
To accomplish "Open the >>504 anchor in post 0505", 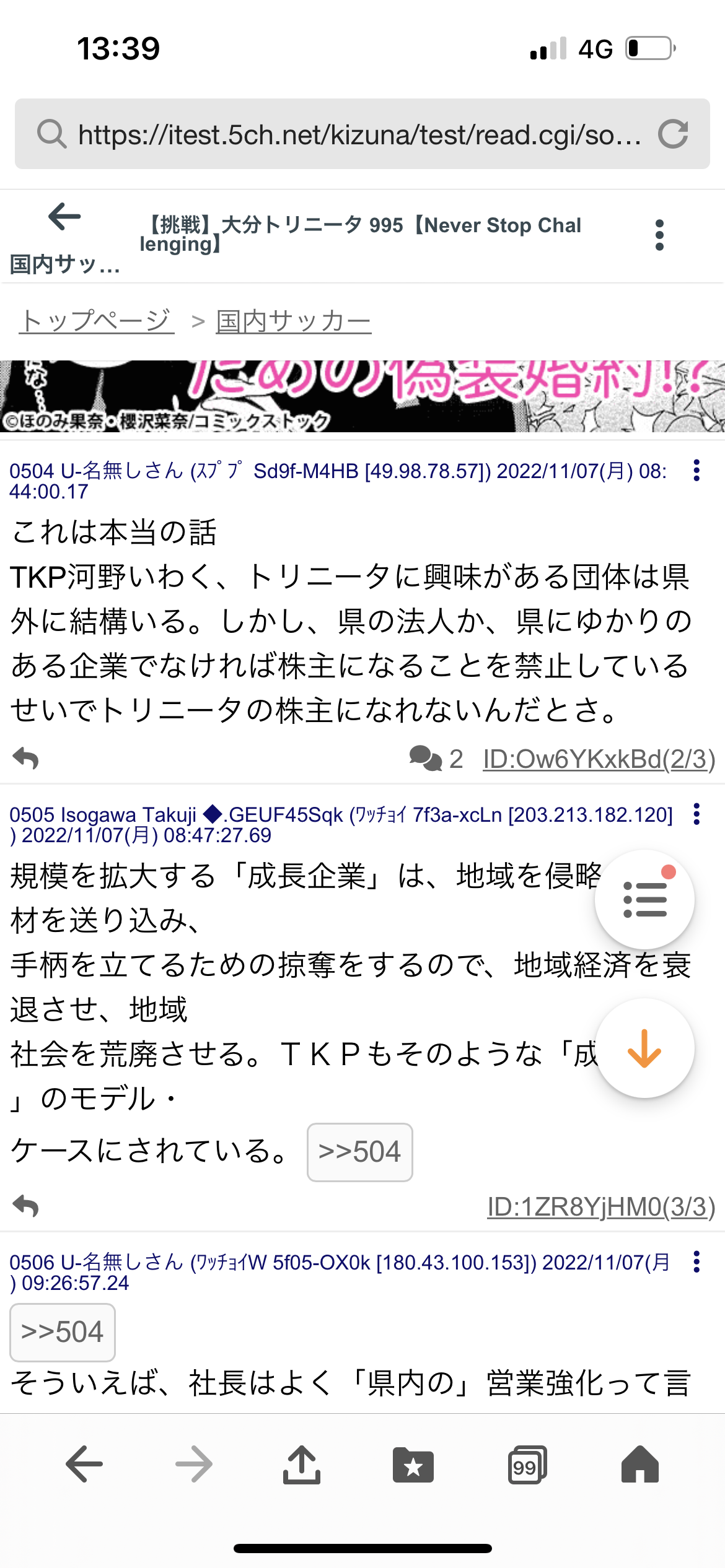I will [359, 1152].
